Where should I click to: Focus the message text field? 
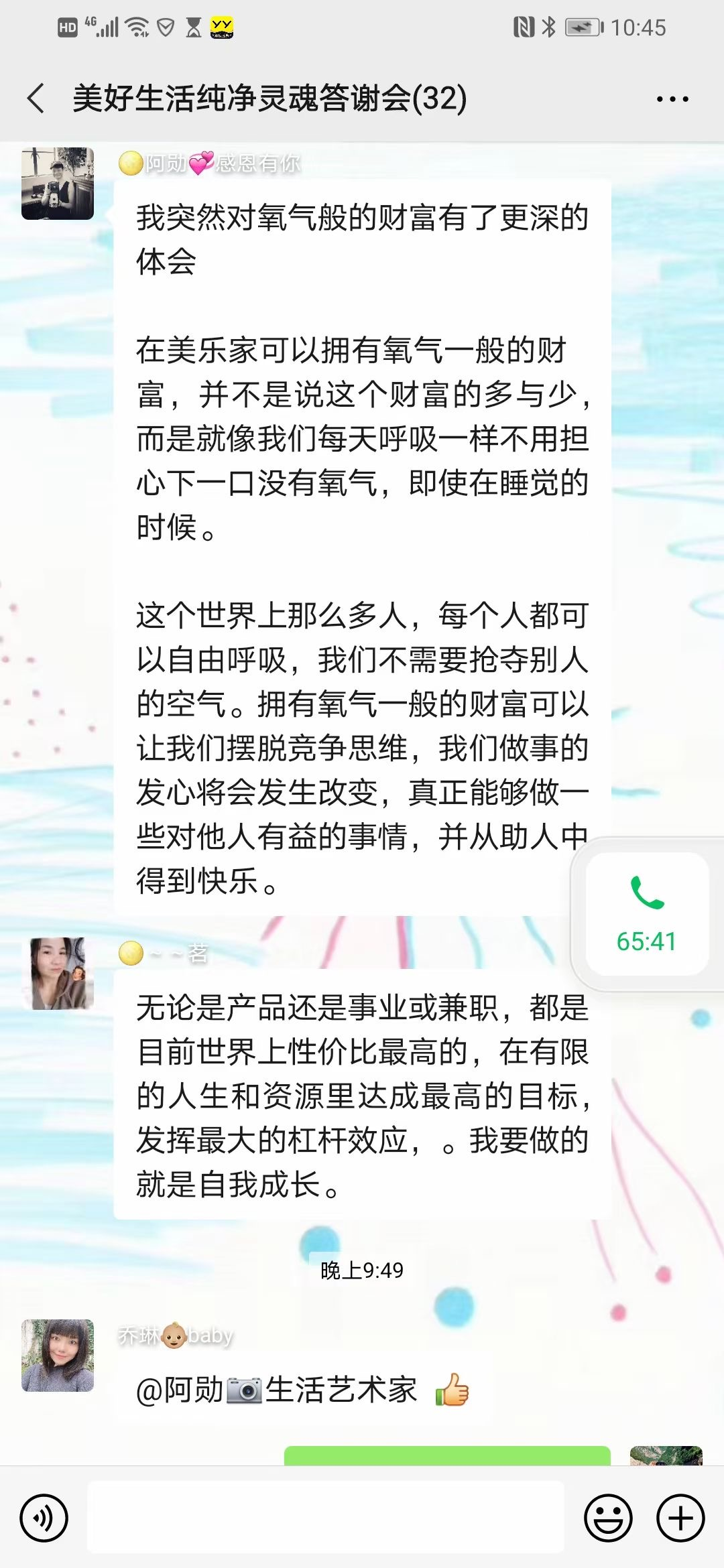(x=325, y=1518)
